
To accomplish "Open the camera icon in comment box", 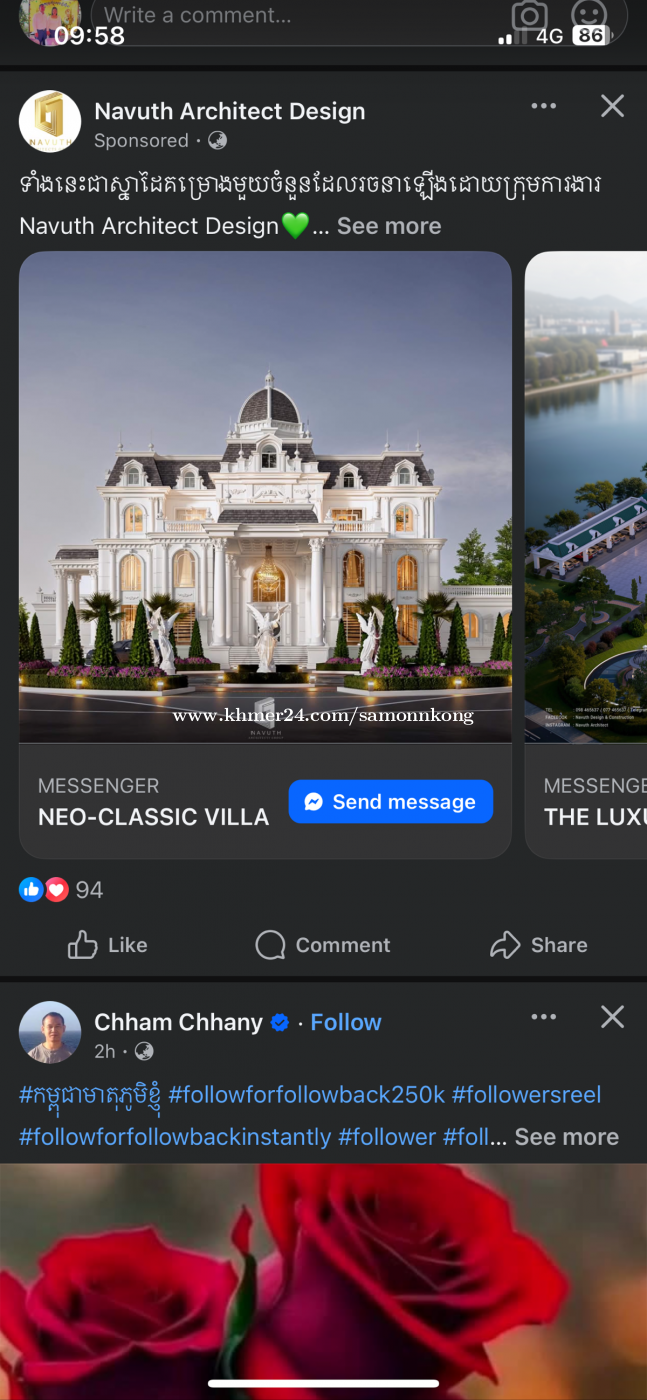I will click(x=529, y=15).
